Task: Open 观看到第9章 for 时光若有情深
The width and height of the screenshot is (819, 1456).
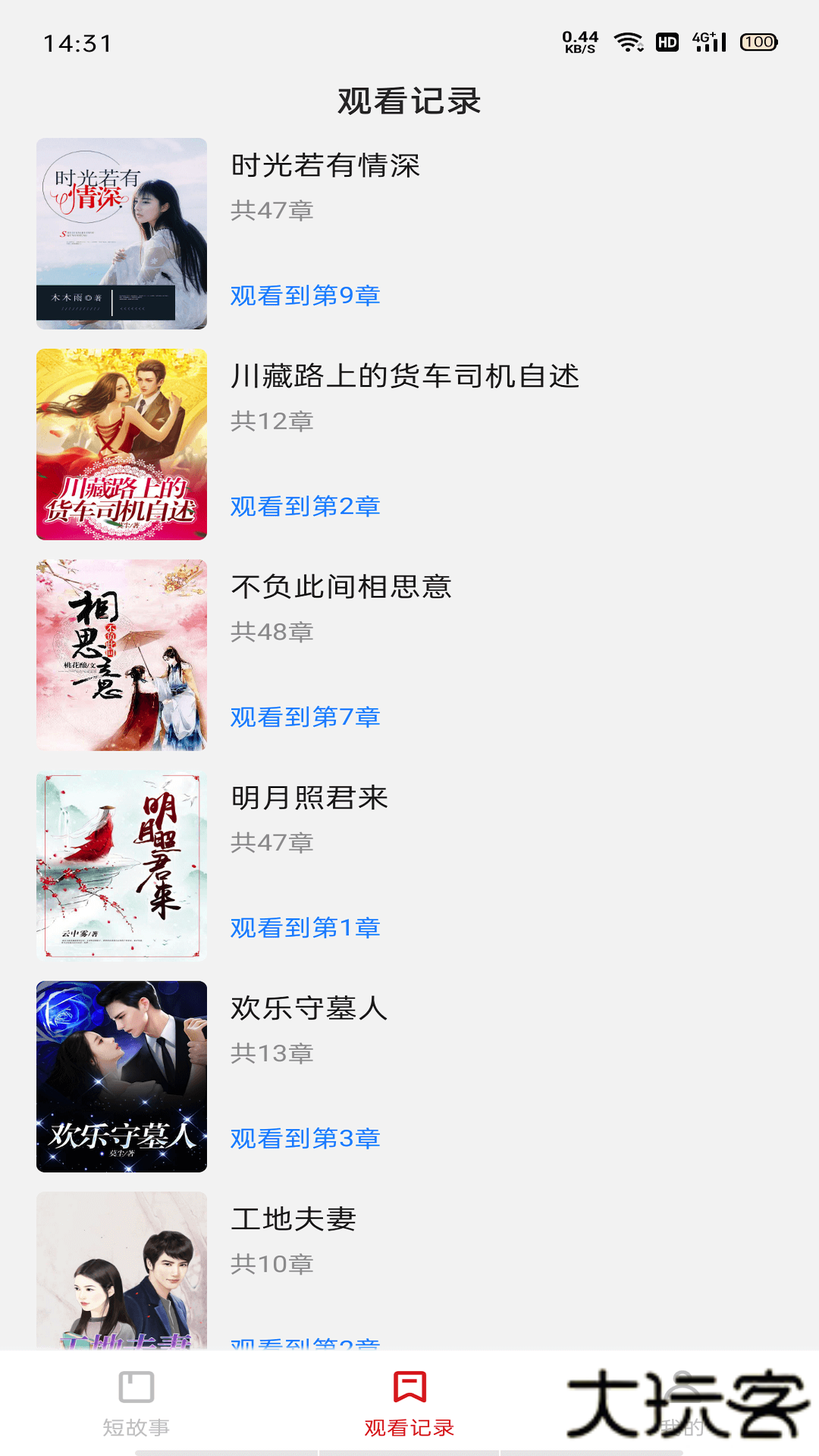Action: pos(306,296)
